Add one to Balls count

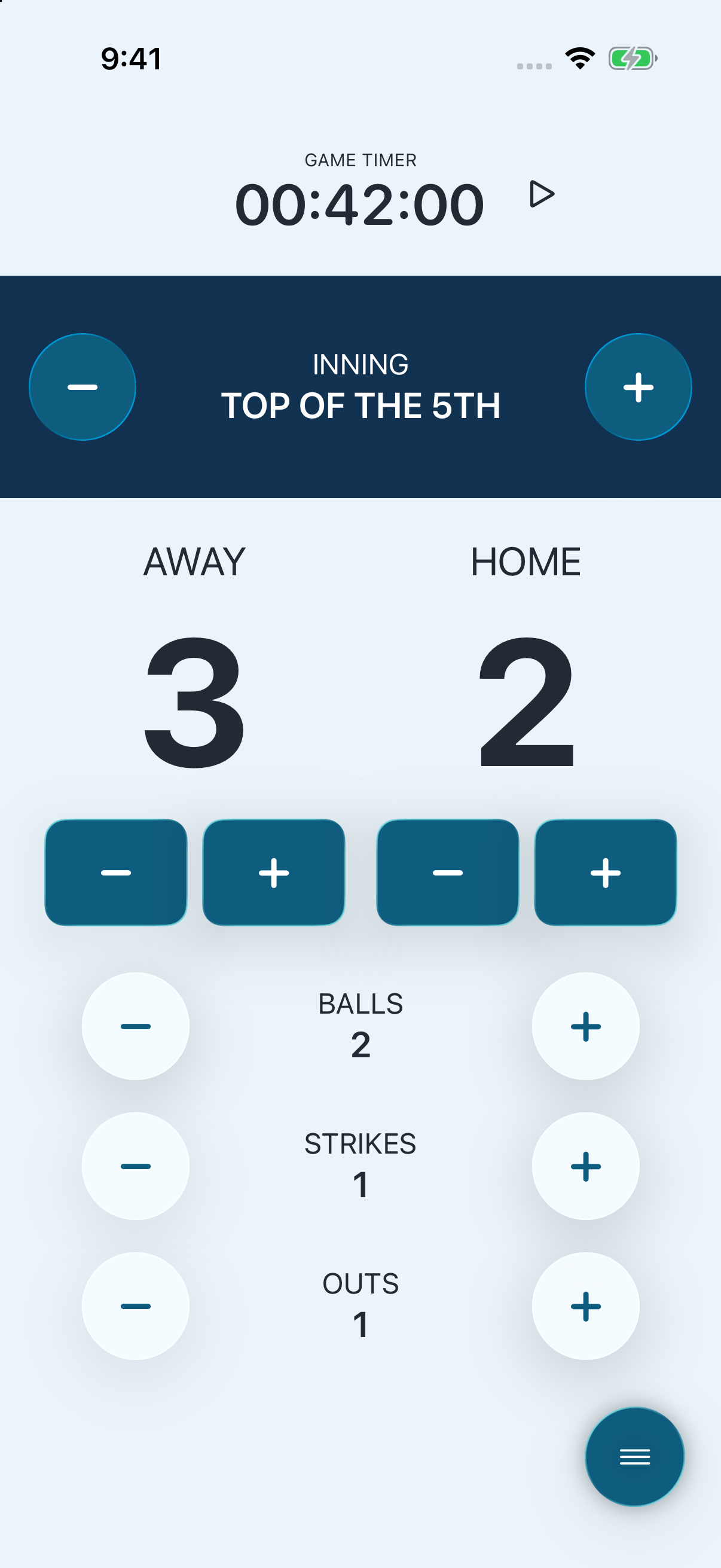(x=586, y=1026)
